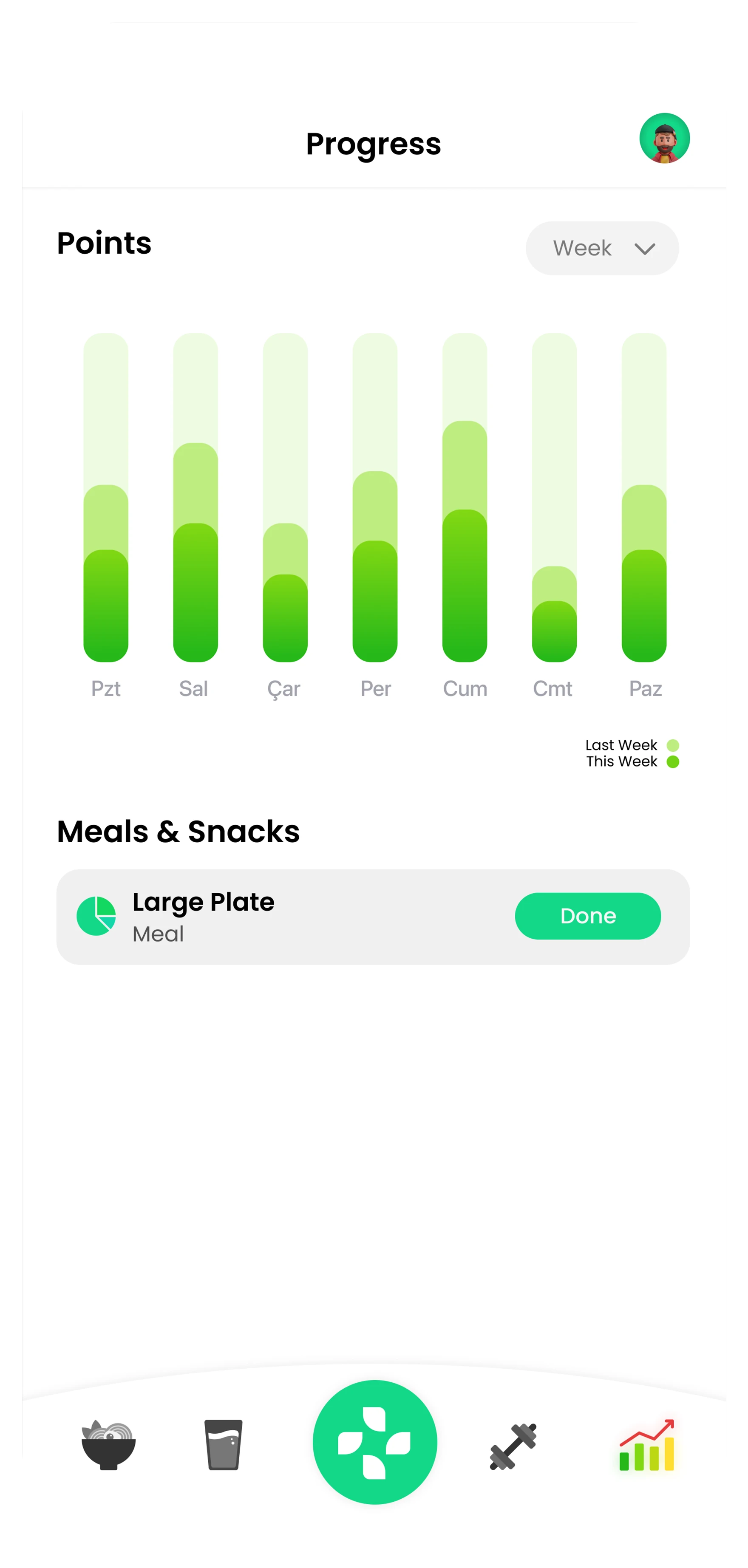This screenshot has height=1568, width=748.
Task: Switch to the water glass tab
Action: 224,1445
